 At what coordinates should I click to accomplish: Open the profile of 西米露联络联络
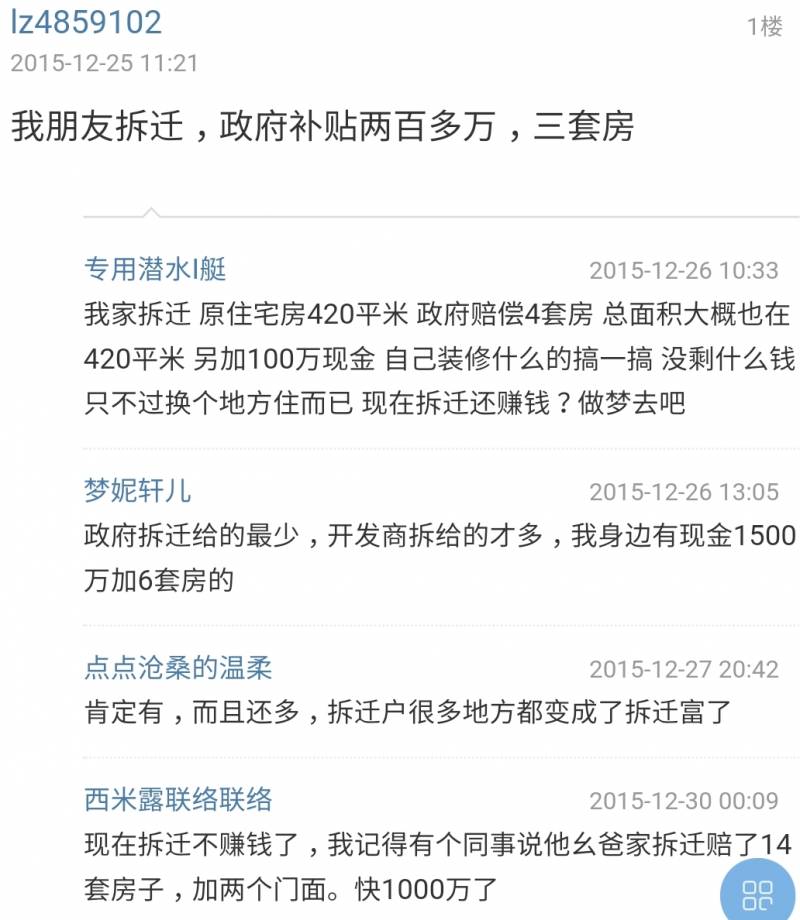click(177, 799)
